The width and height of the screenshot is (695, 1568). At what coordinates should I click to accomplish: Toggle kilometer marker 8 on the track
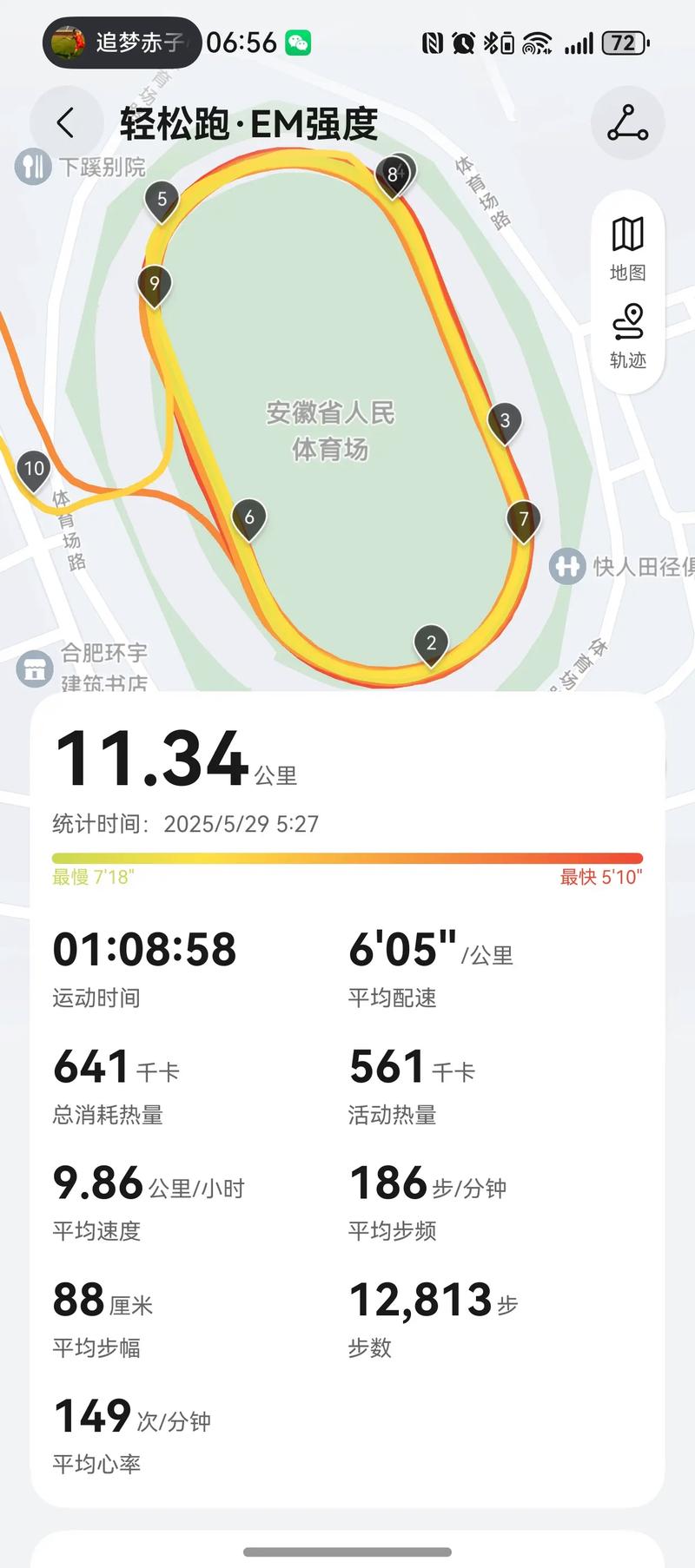coord(394,176)
